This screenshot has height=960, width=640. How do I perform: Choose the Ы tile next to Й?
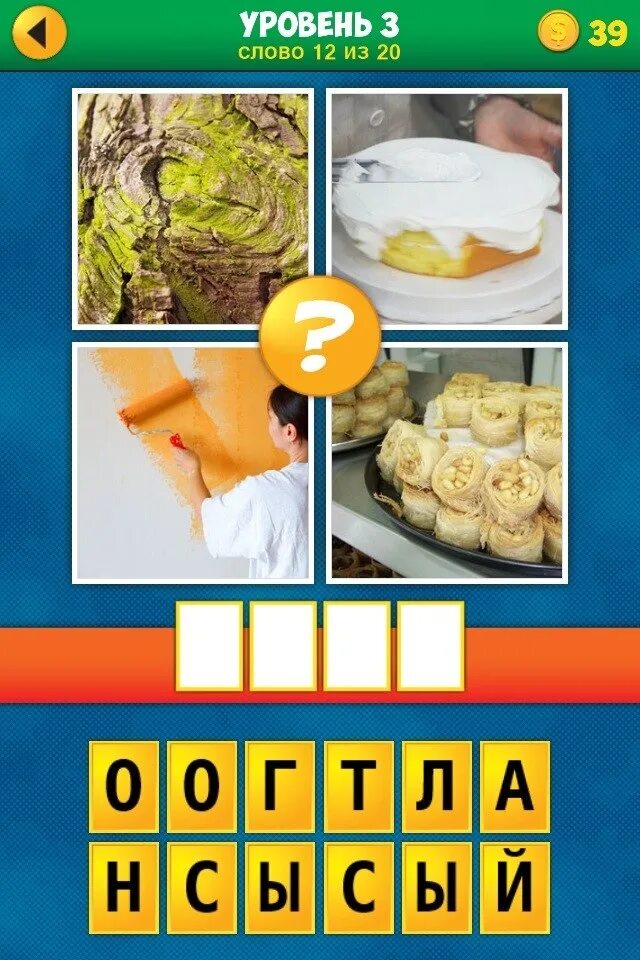point(437,888)
